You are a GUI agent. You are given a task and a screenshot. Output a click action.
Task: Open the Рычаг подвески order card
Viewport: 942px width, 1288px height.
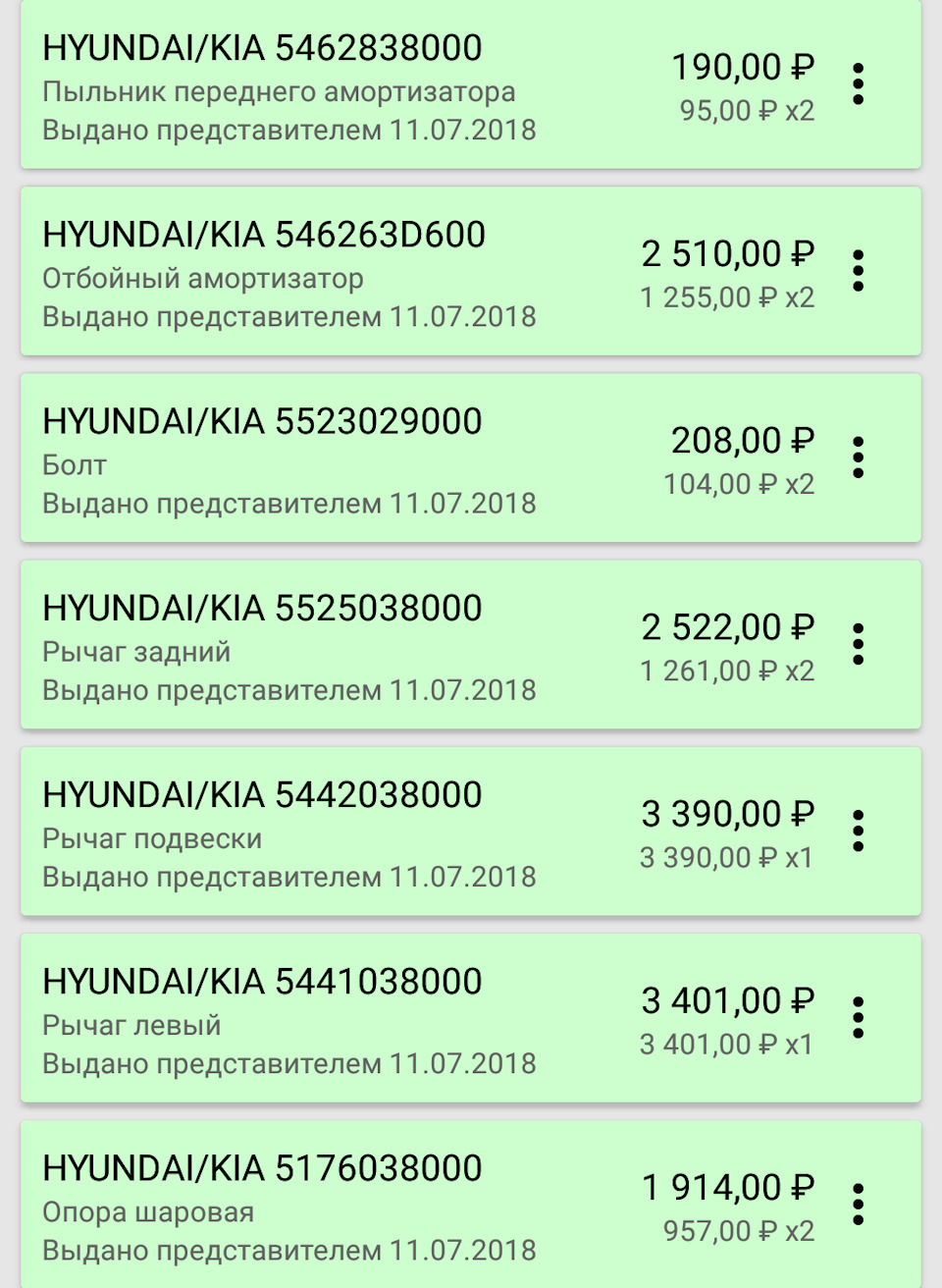pos(471,832)
